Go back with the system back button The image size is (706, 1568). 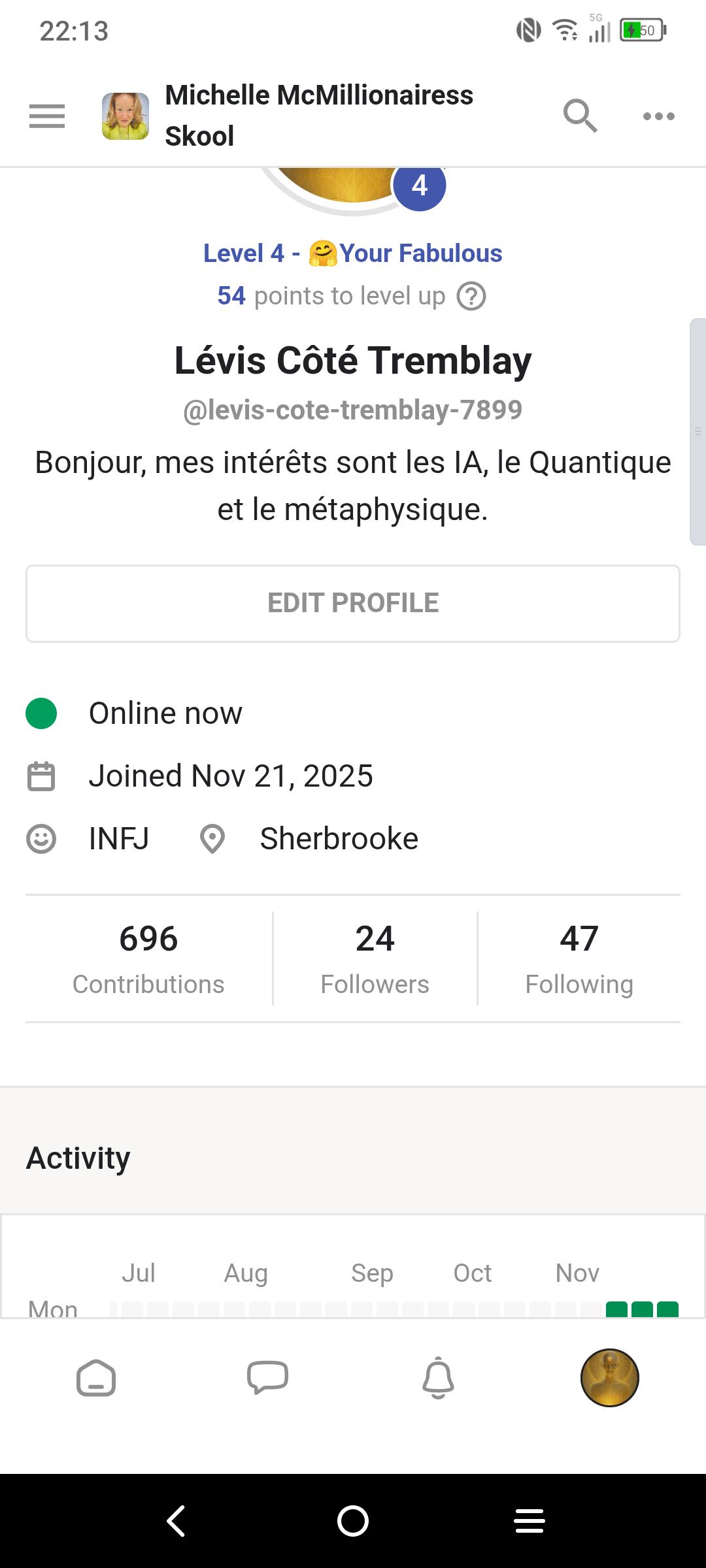tap(176, 1521)
